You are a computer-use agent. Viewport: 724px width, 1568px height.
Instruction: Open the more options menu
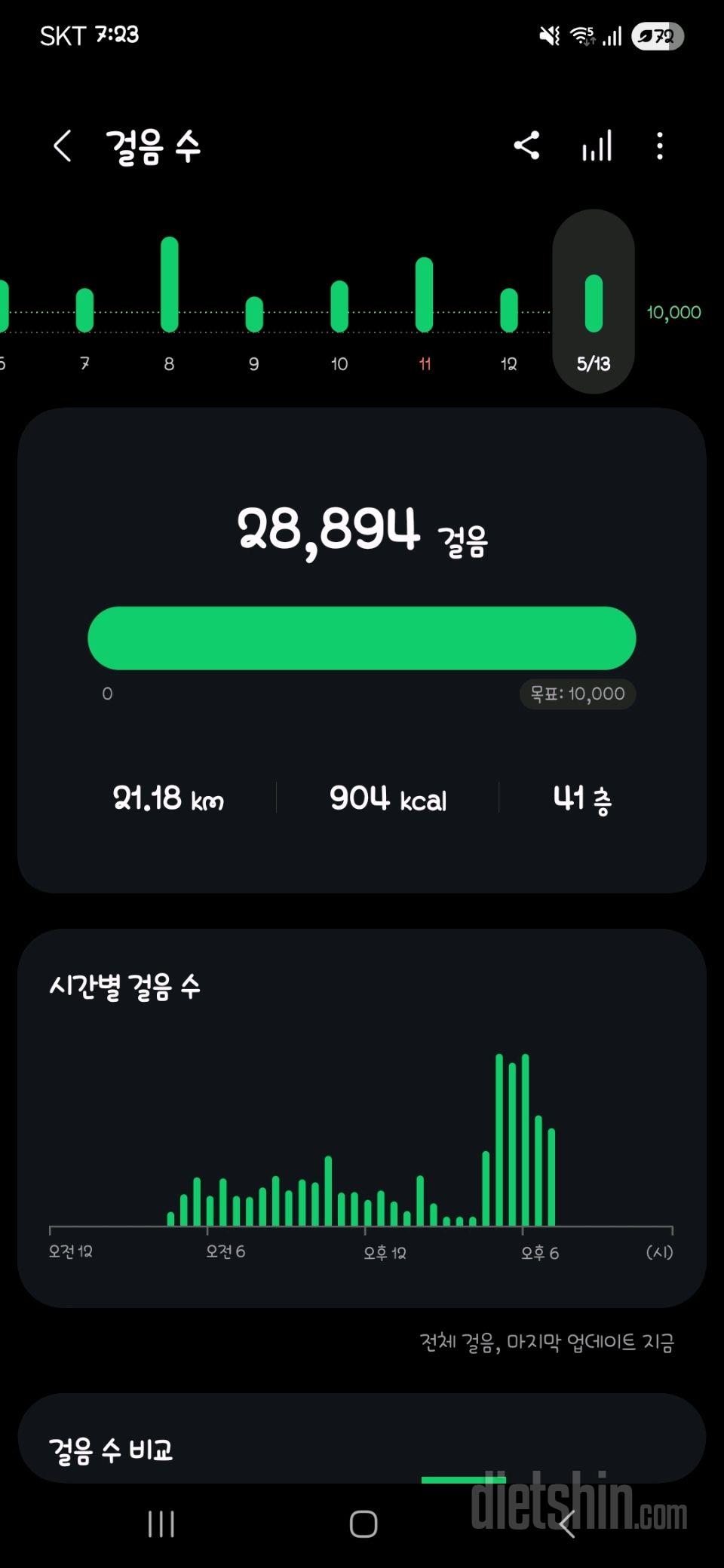click(660, 145)
